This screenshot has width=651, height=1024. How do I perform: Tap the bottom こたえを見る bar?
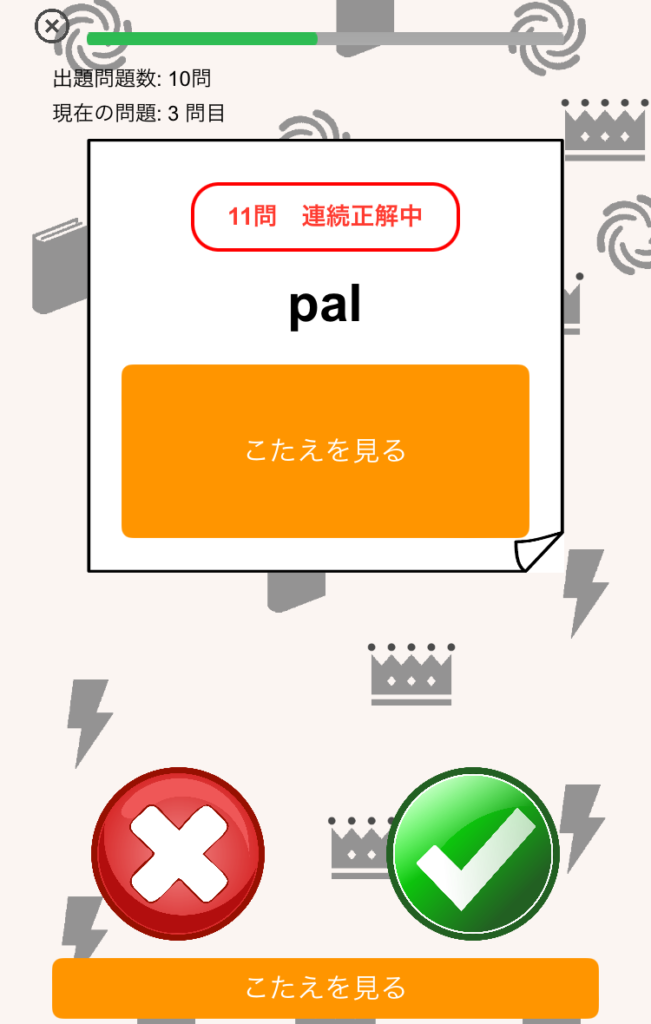(325, 988)
